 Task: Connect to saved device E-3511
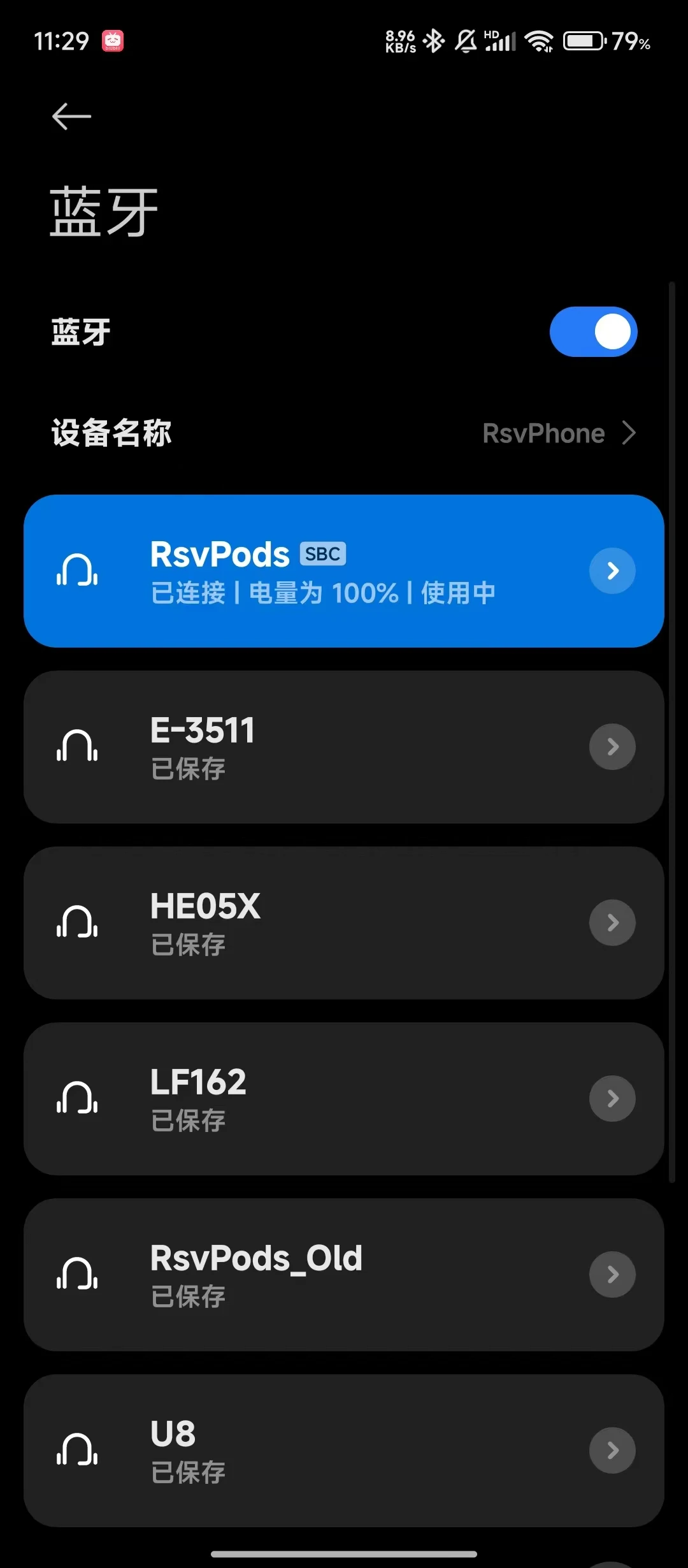pyautogui.click(x=344, y=747)
